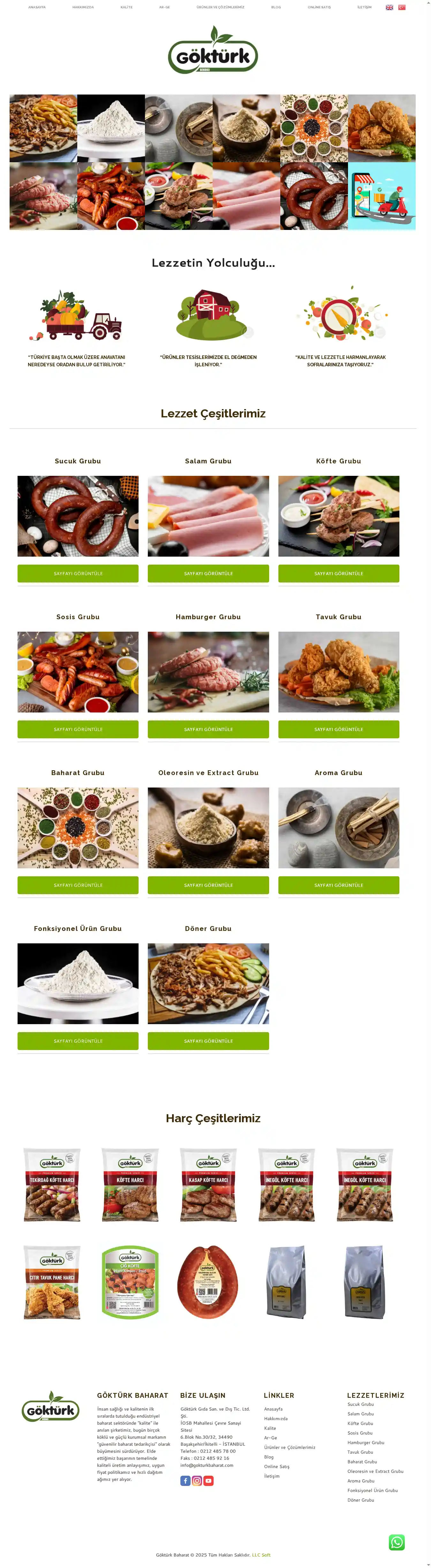Open the Facebook page icon in footer
Screen dimensions: 431x1568
[x=186, y=1481]
